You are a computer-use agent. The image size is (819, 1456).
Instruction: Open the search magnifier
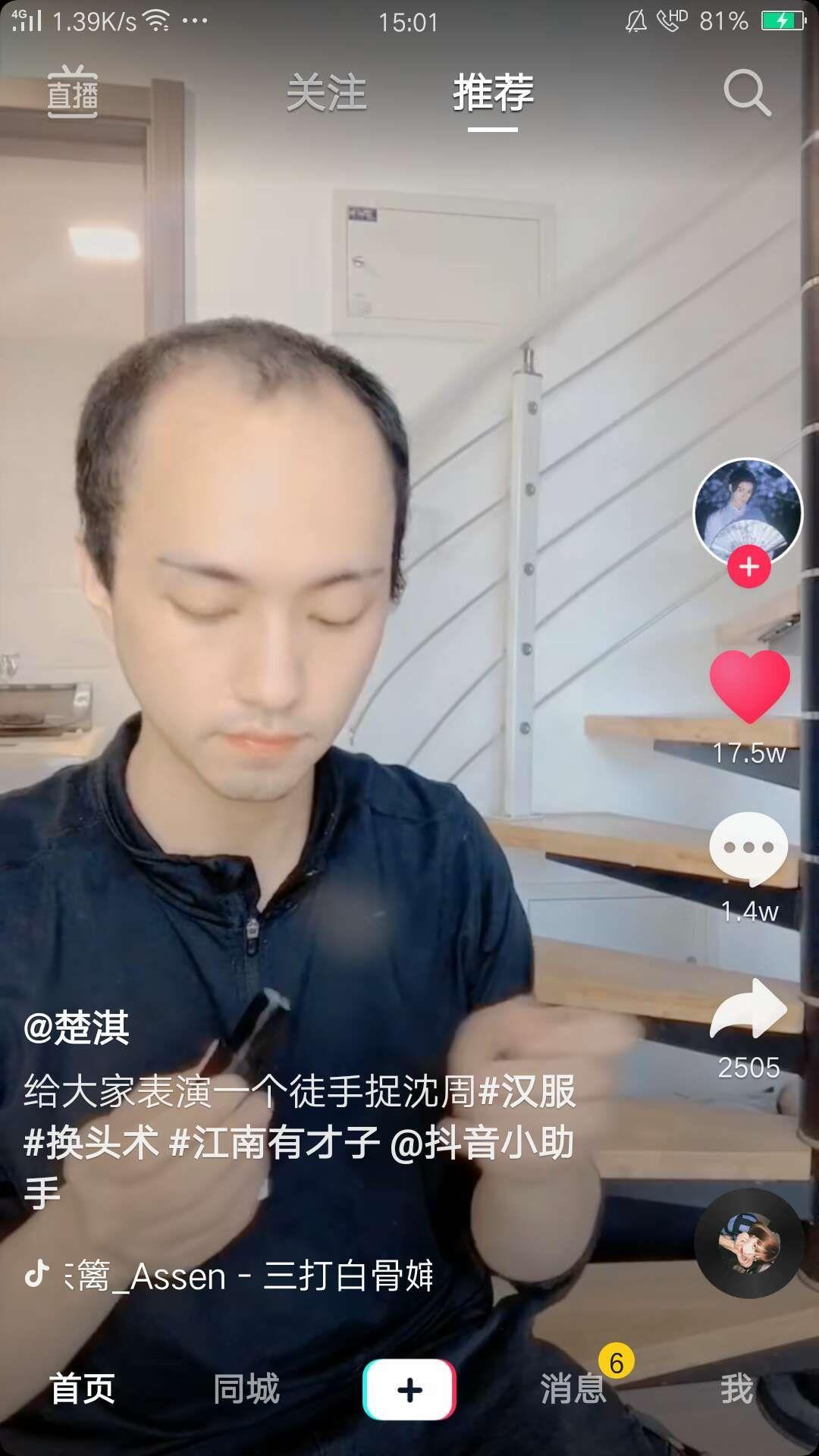(x=748, y=93)
